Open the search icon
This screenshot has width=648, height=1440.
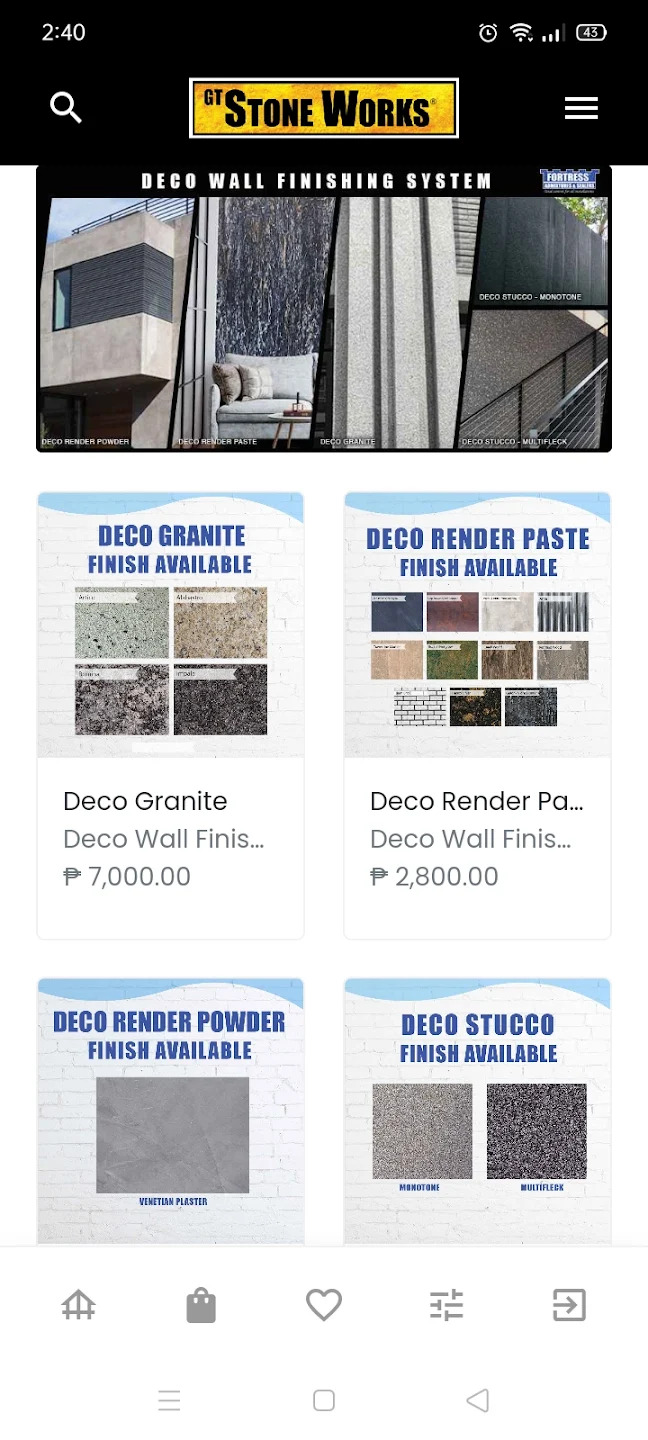(66, 107)
